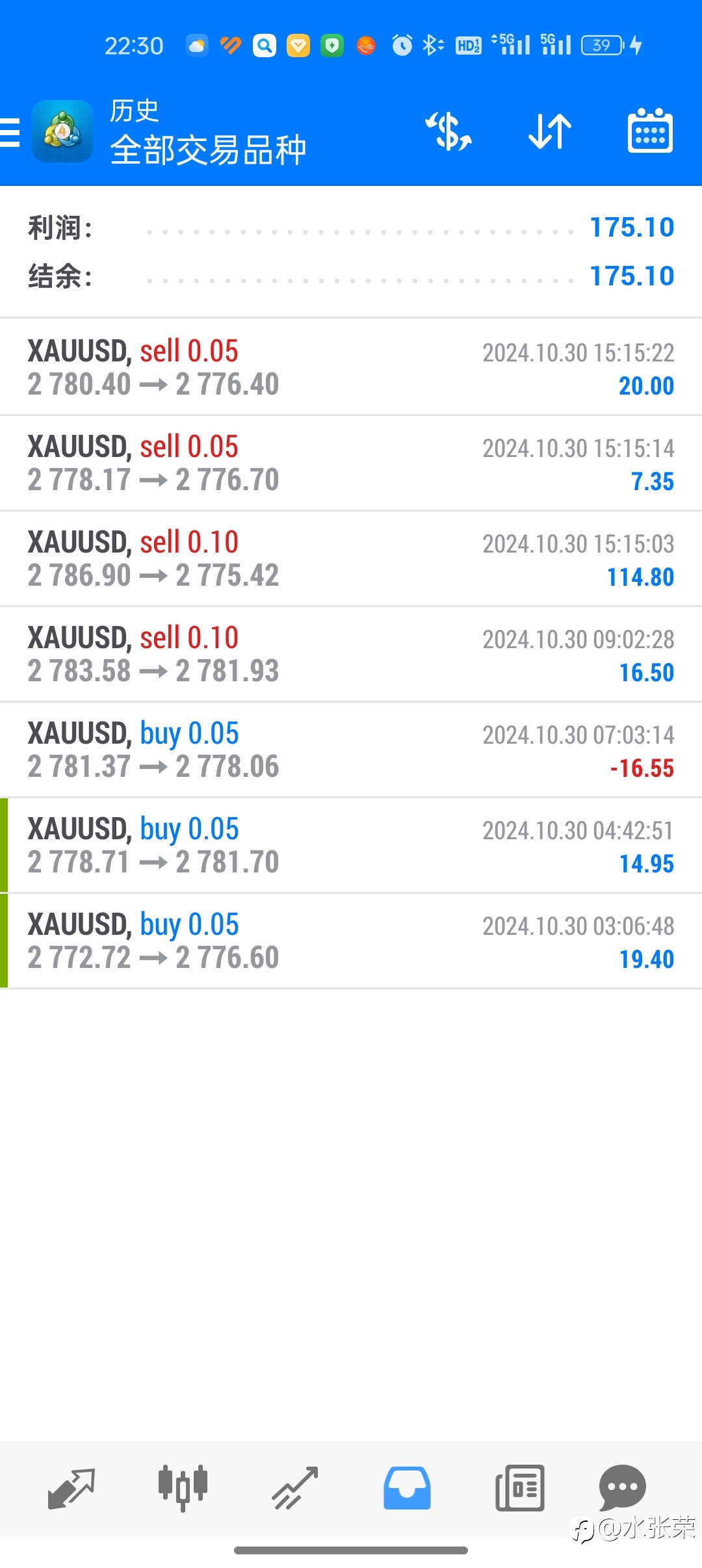Open the sell 0.05 trade at 15:15:22
Viewport: 702px width, 1568px height.
[351, 367]
